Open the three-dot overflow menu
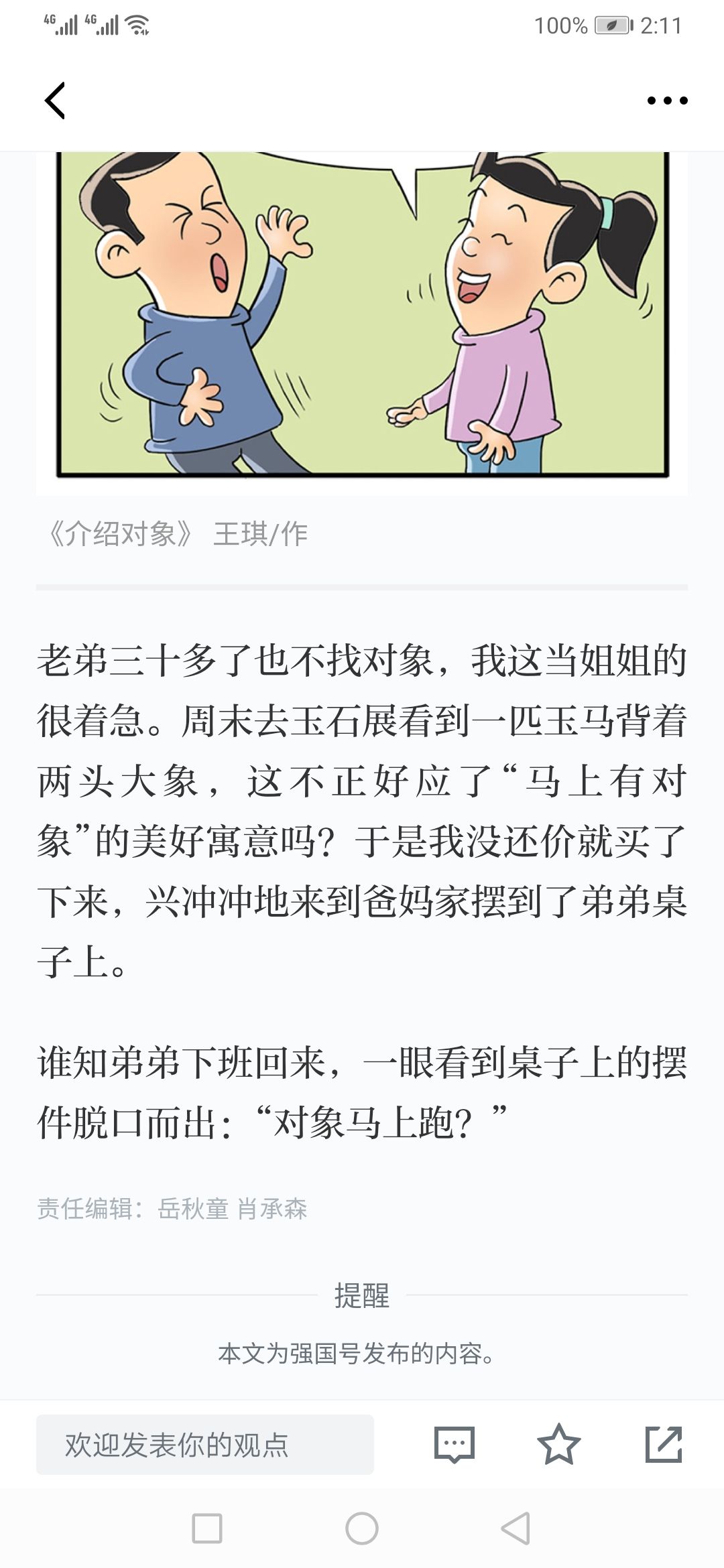 point(667,101)
